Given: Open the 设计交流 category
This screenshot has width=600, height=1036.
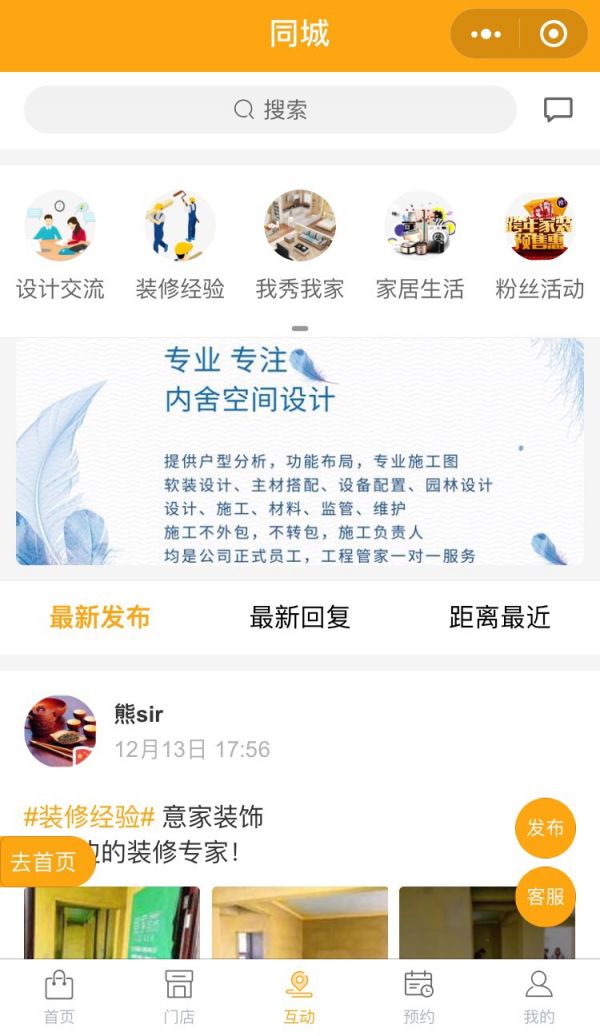Looking at the screenshot, I should (60, 246).
